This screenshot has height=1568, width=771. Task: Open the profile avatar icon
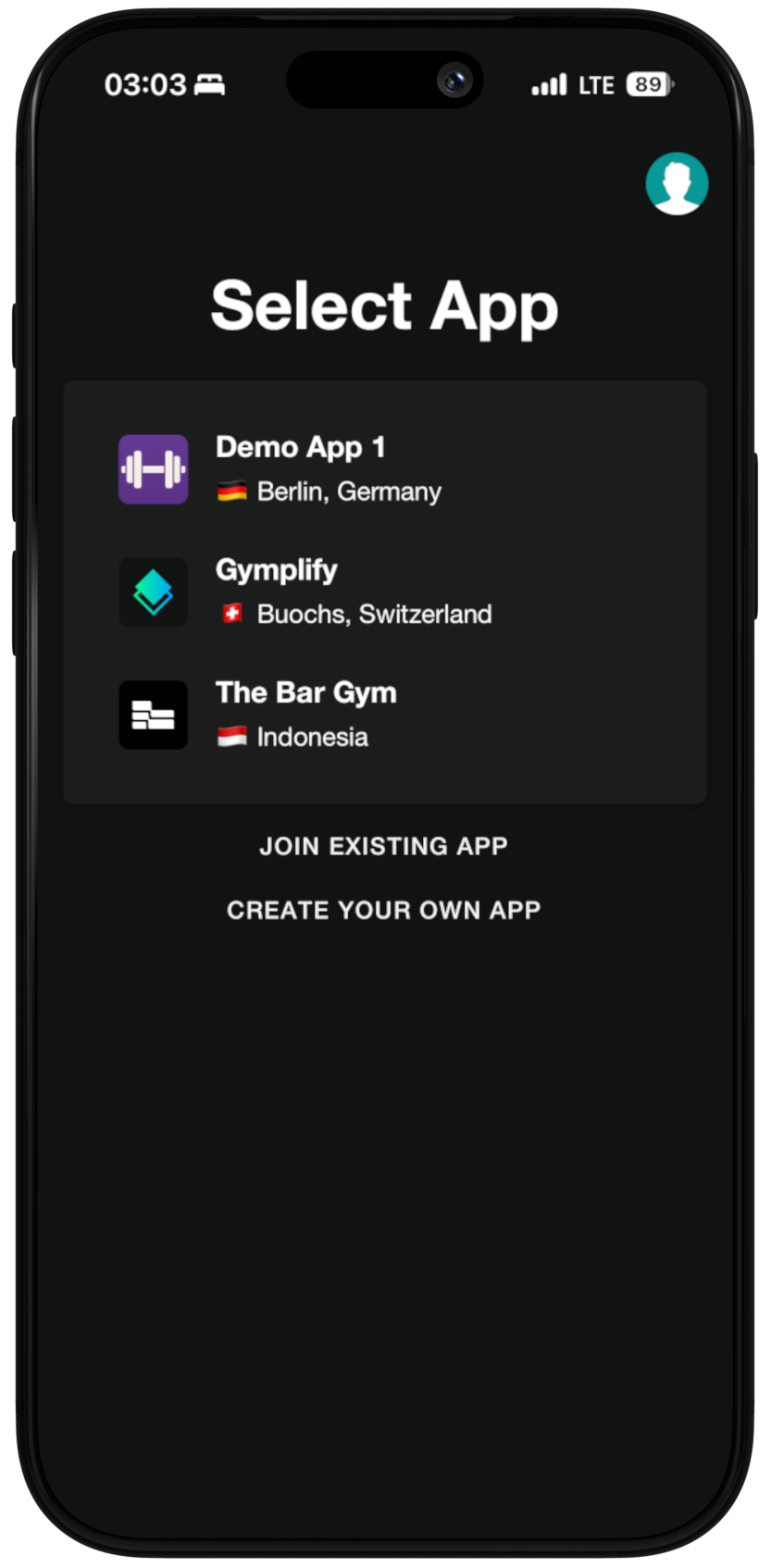677,183
